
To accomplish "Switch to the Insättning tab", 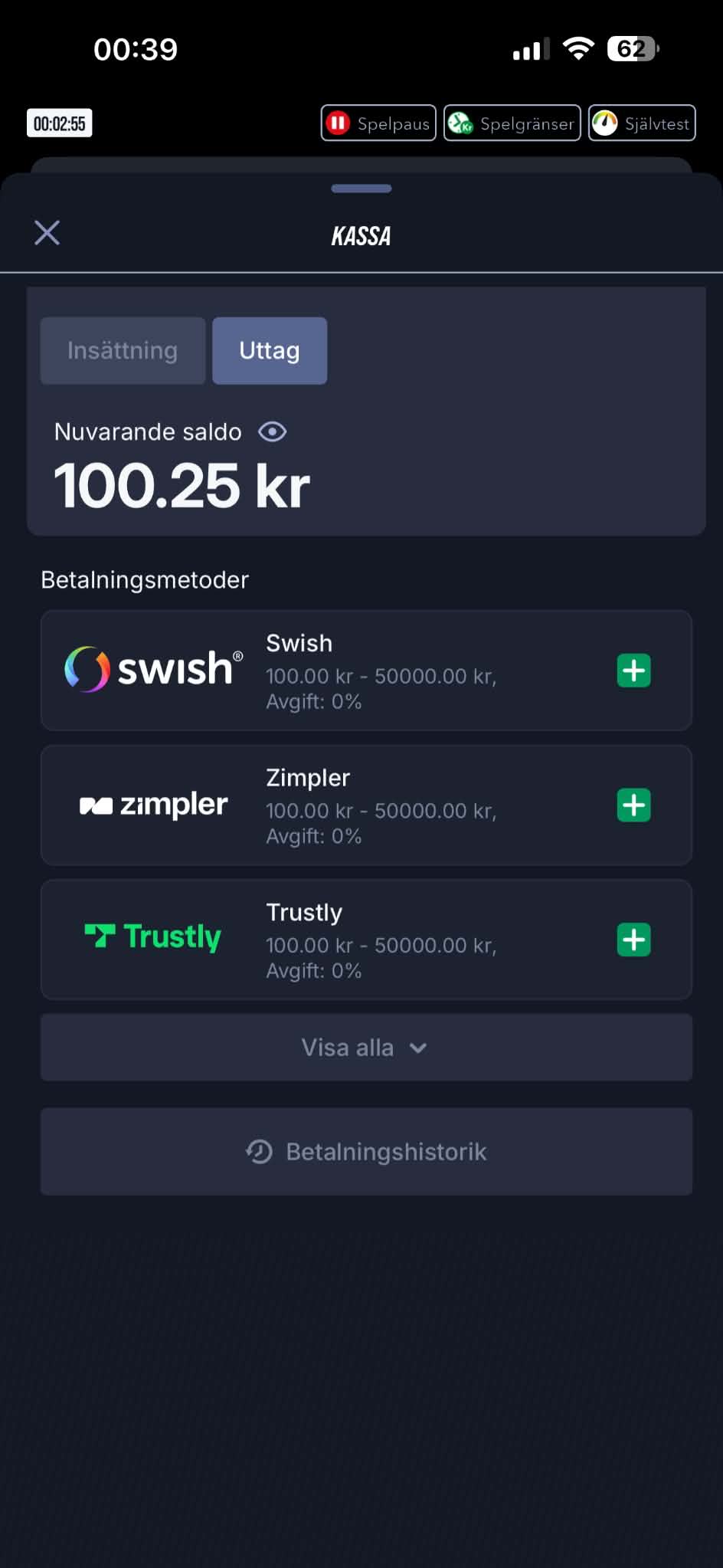I will coord(123,350).
